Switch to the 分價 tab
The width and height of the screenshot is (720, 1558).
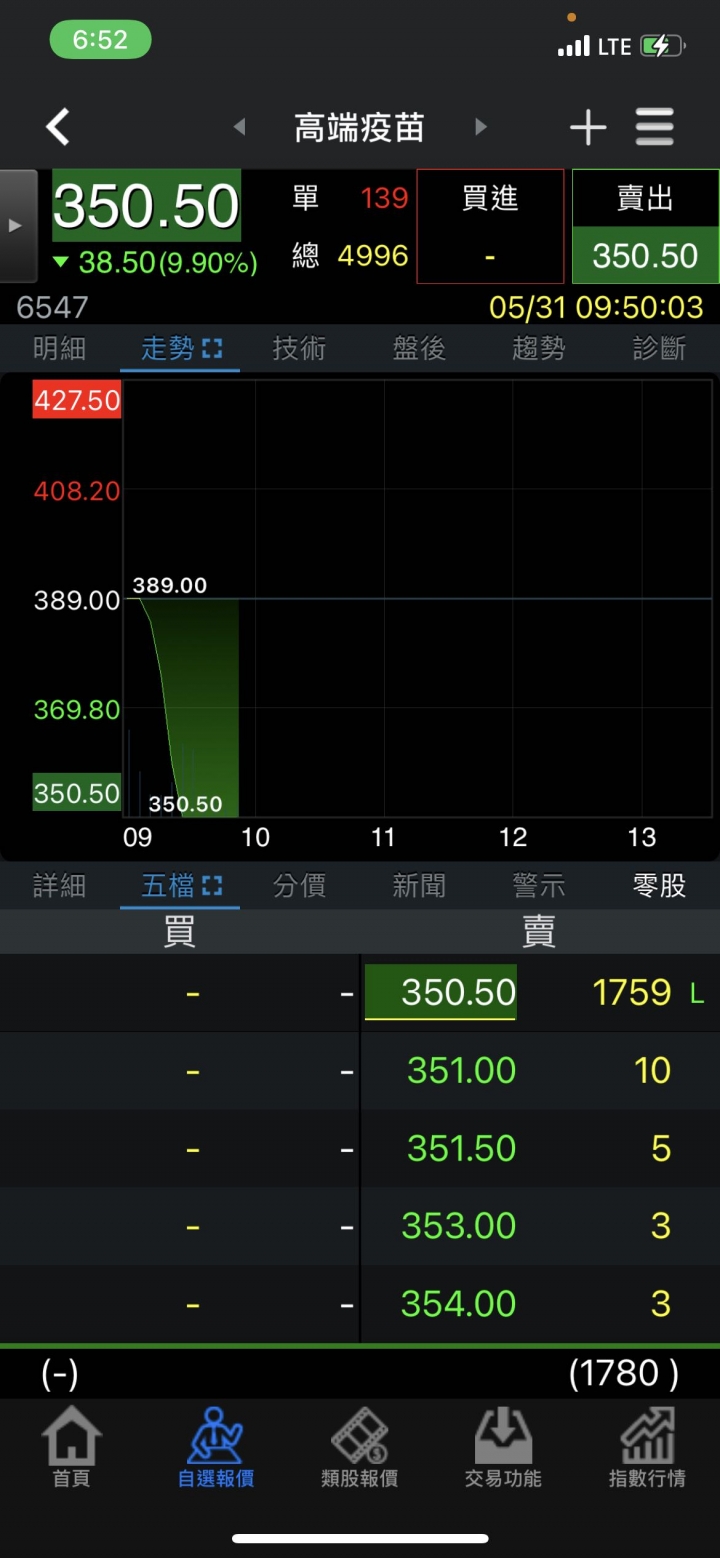coord(299,885)
